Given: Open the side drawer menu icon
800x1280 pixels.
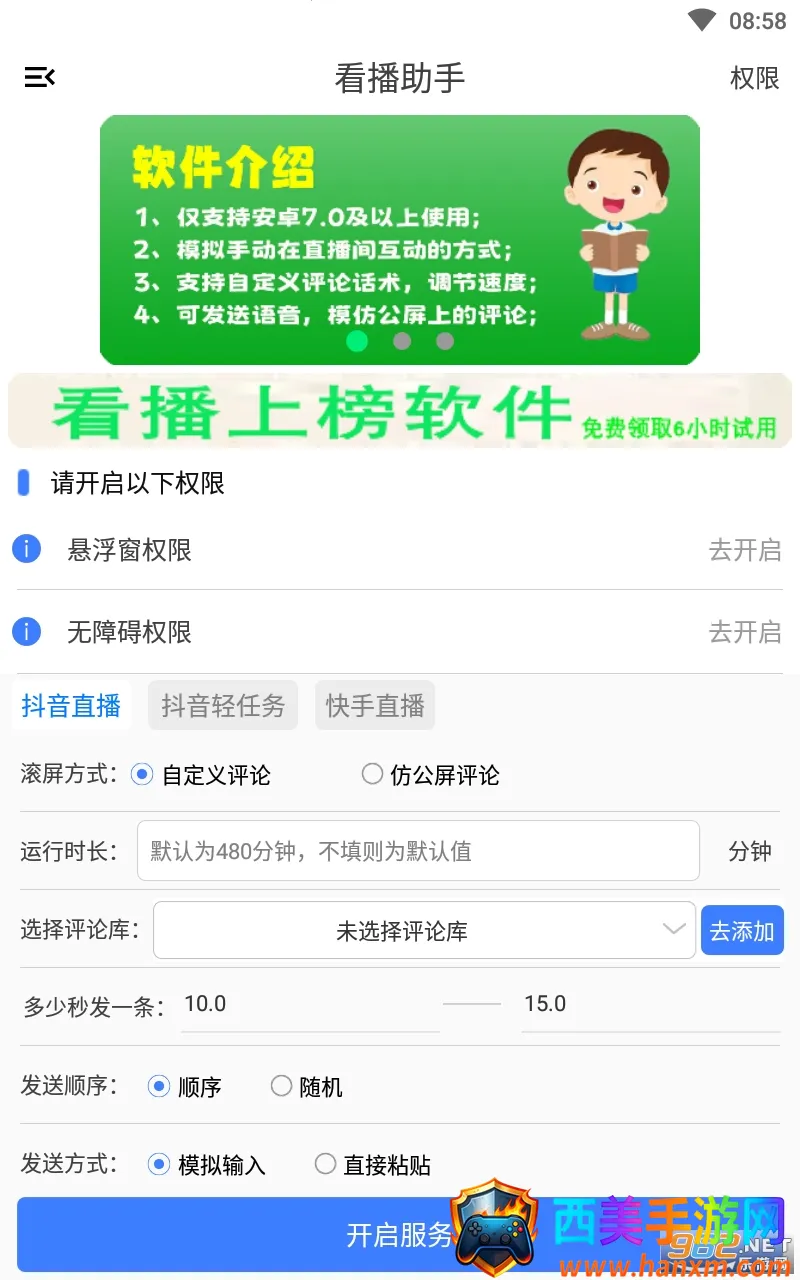Looking at the screenshot, I should pos(40,78).
